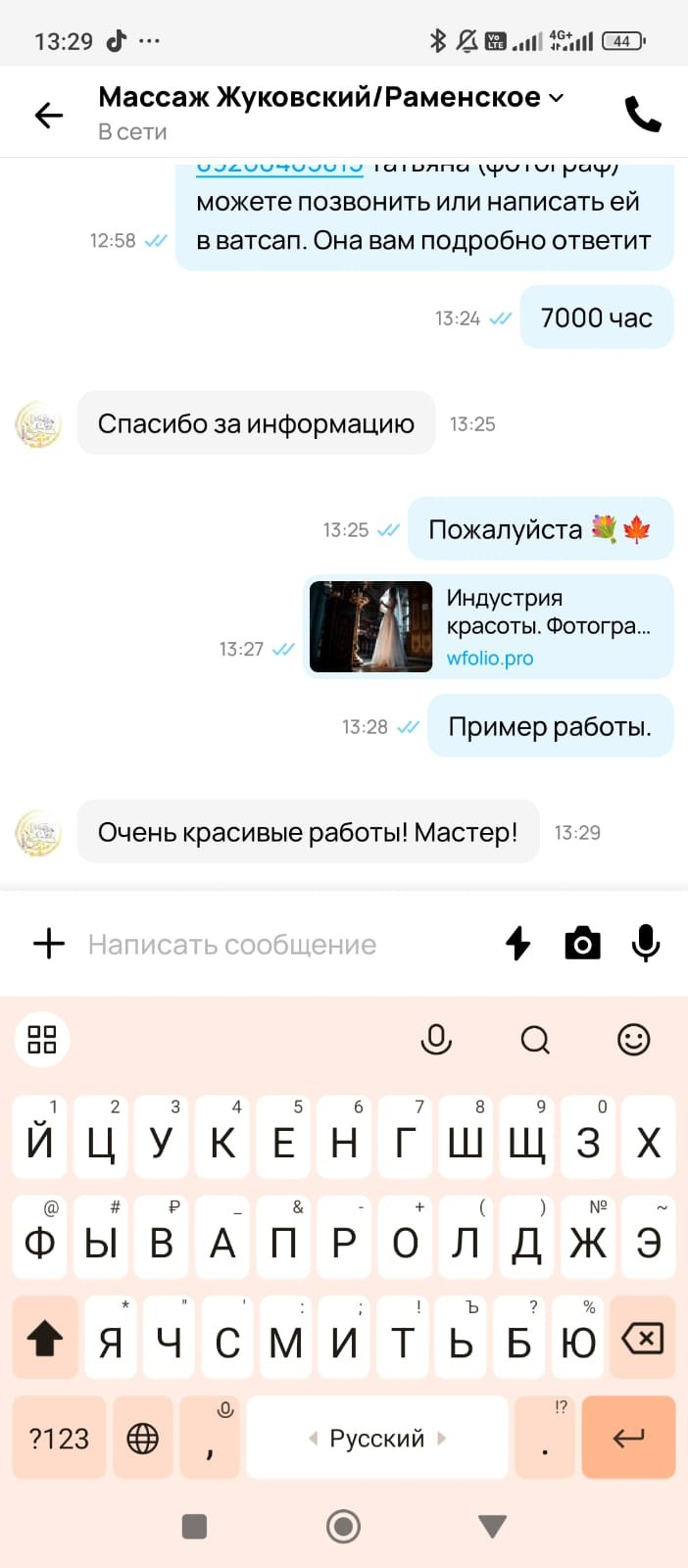688x1568 pixels.
Task: Expand the chat title dropdown chevron
Action: (x=557, y=97)
